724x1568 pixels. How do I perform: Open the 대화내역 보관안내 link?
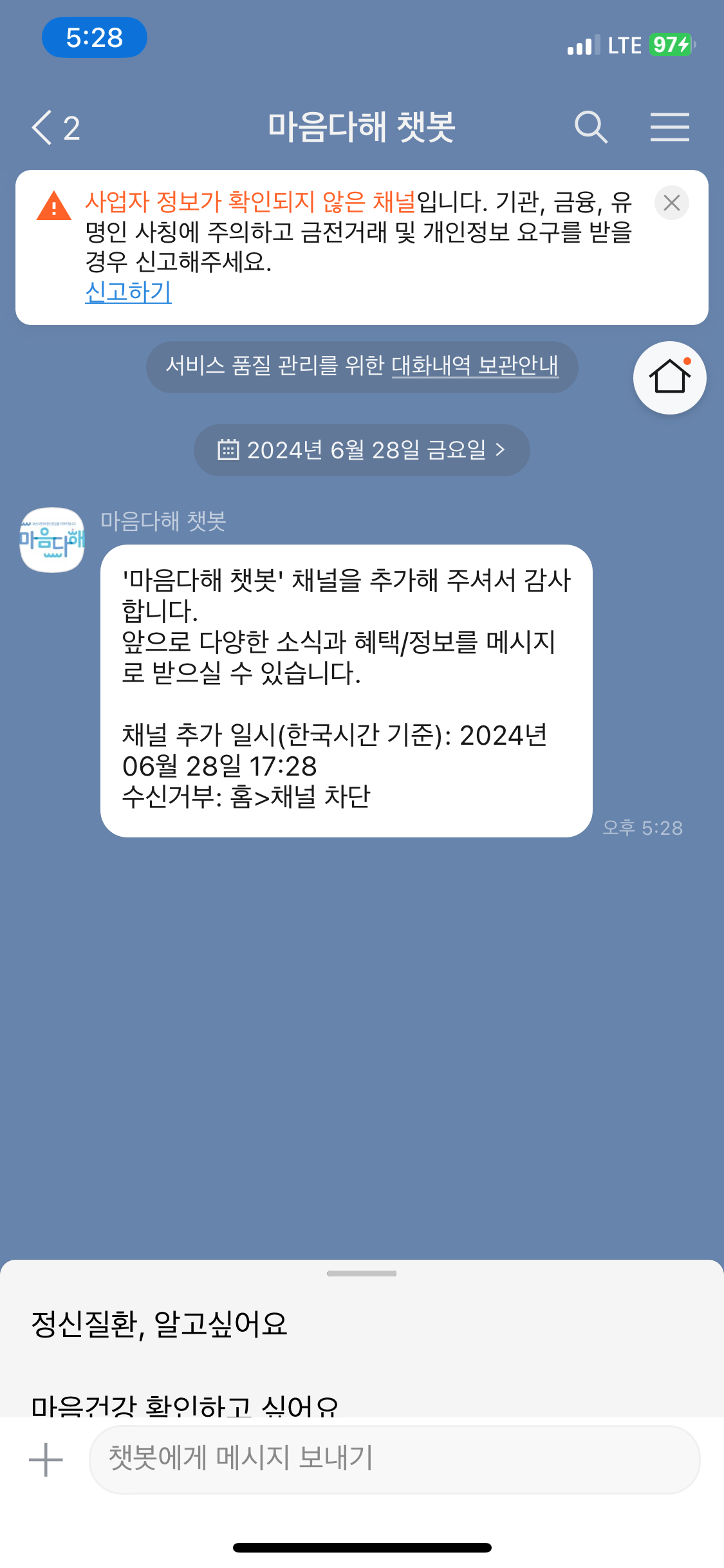(x=474, y=366)
